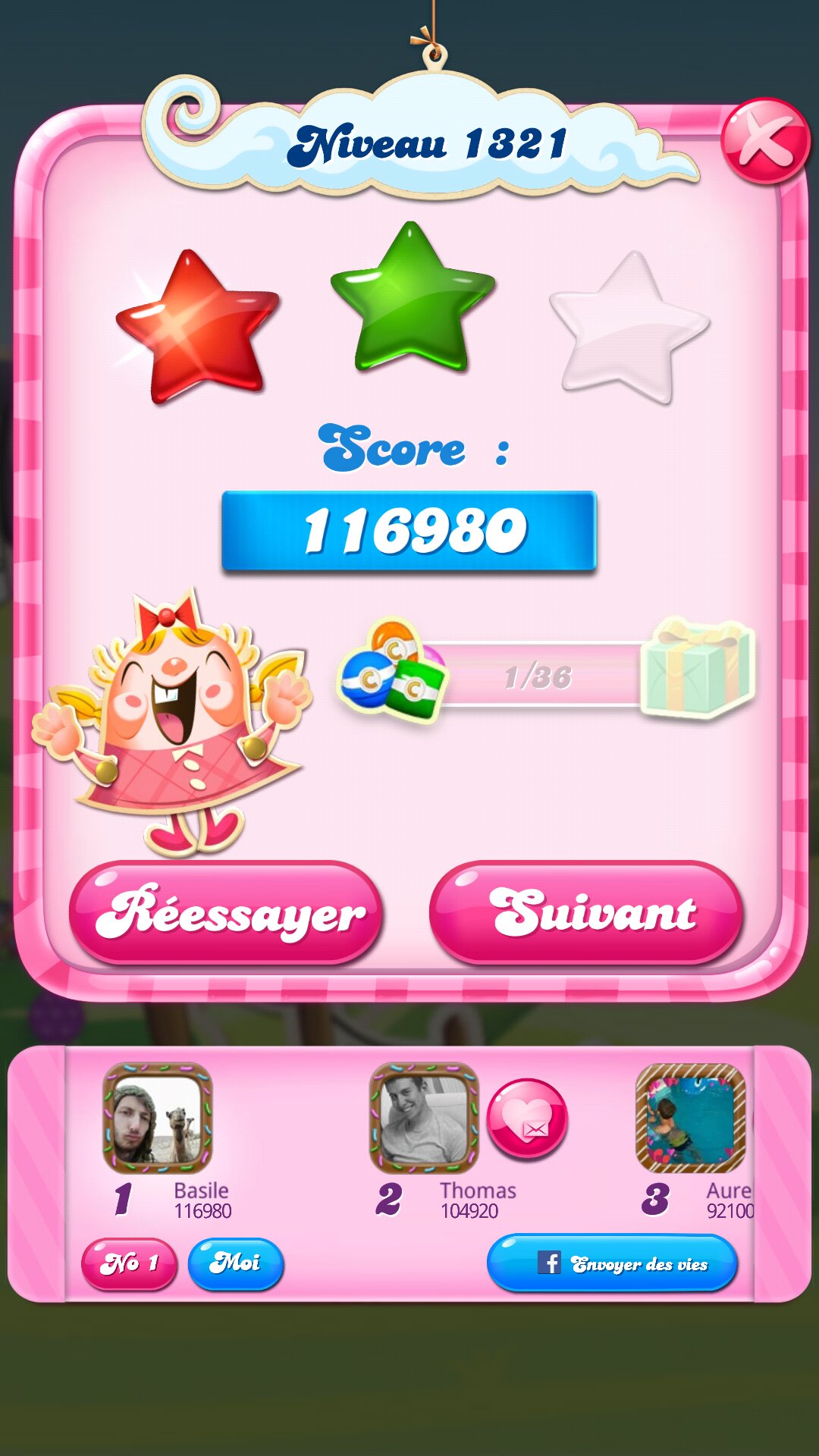Continue with the Suivant button
Viewport: 819px width, 1456px height.
[x=585, y=912]
